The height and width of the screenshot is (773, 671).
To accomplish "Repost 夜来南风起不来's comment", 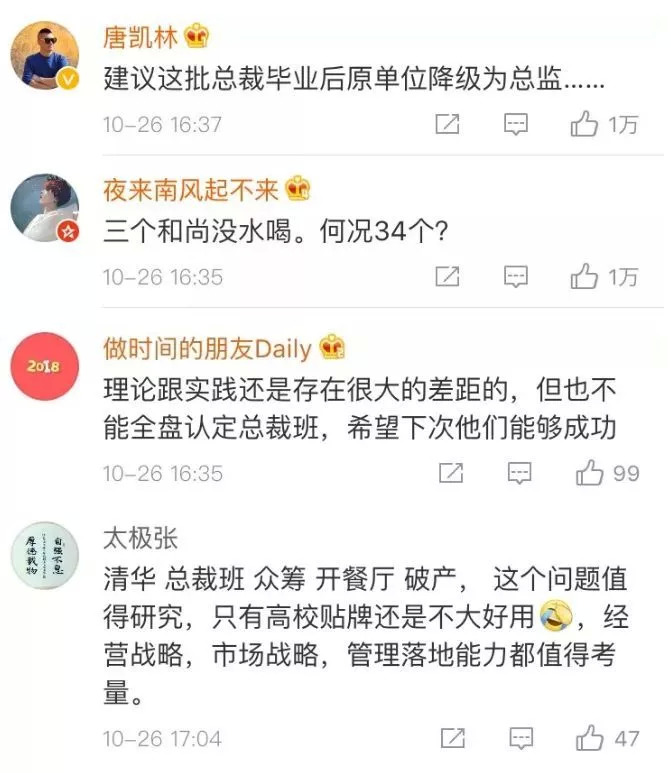I will [x=449, y=276].
